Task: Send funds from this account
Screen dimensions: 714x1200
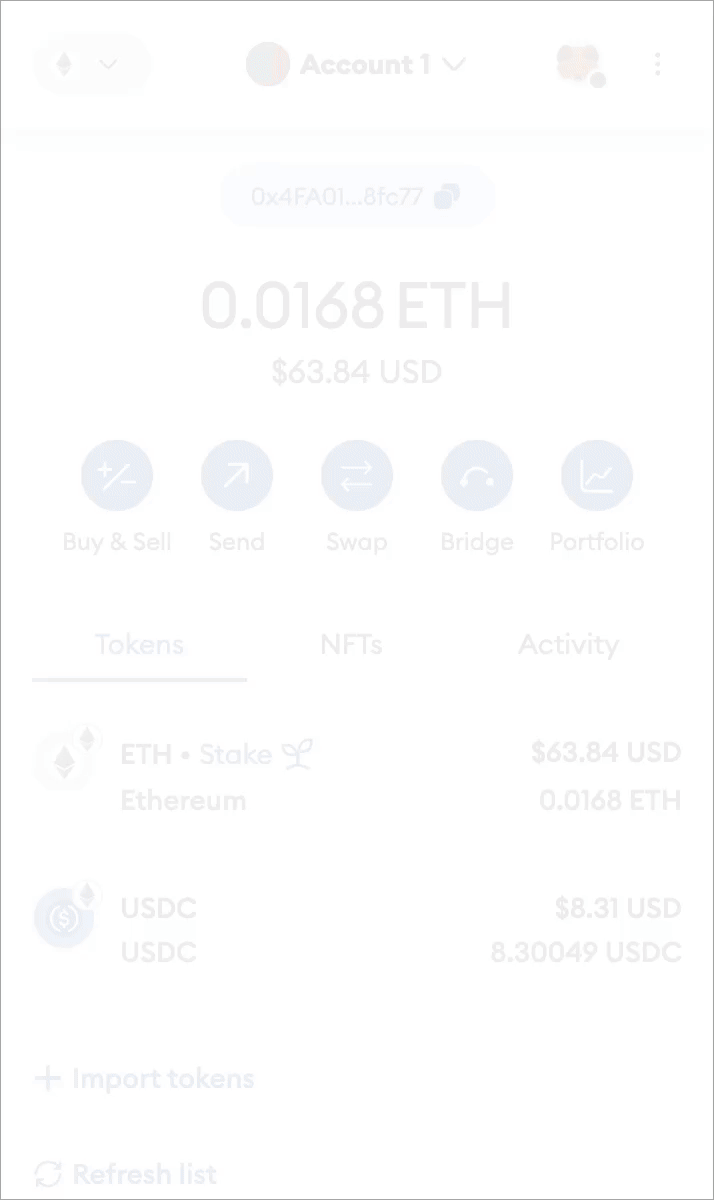Action: pyautogui.click(x=237, y=476)
